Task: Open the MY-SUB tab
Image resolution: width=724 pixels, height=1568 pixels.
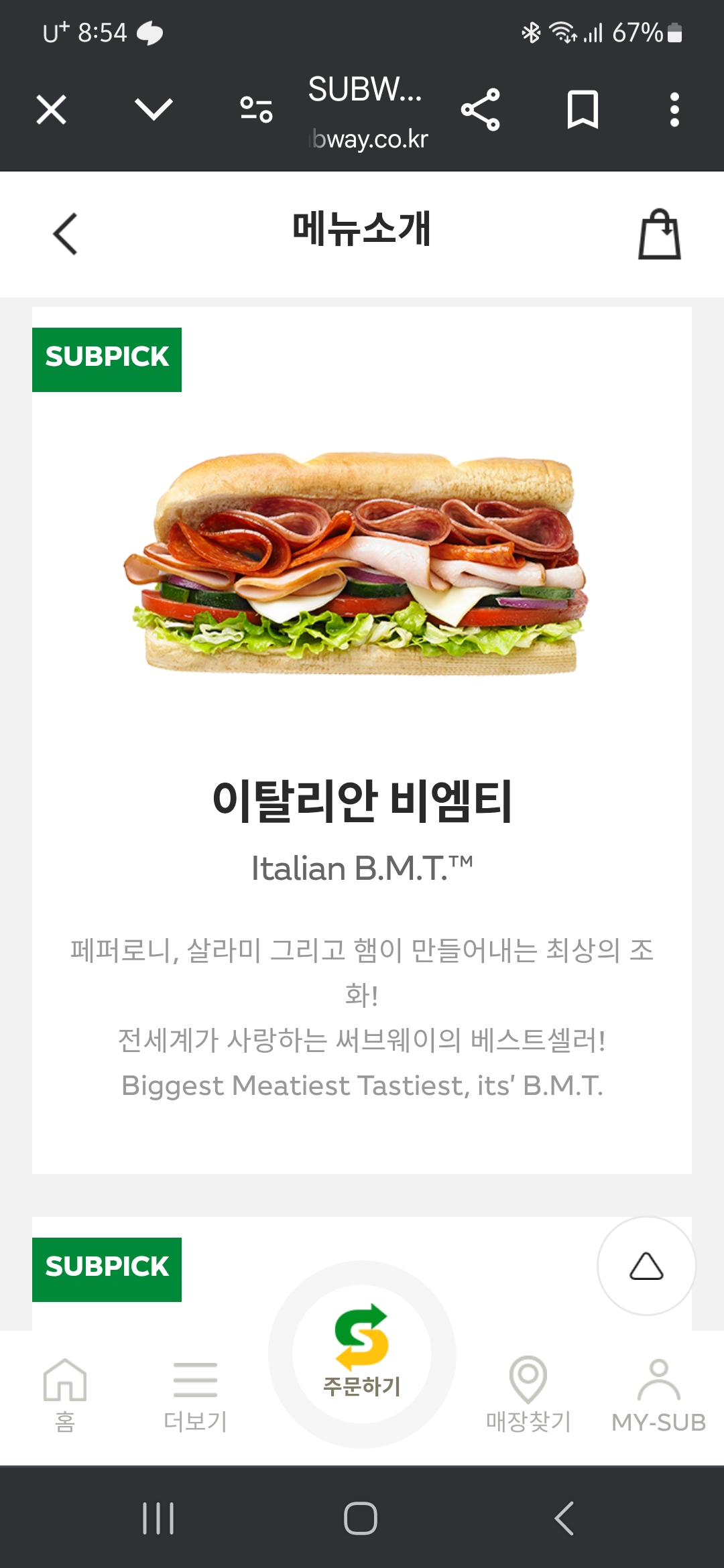Action: point(658,1394)
